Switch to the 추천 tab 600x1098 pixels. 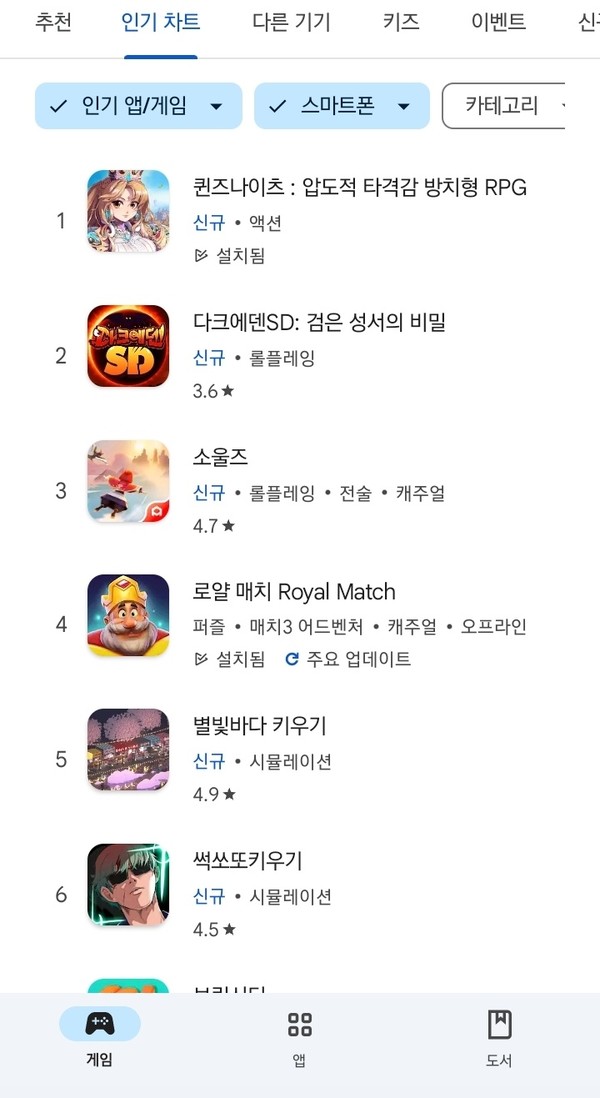53,22
